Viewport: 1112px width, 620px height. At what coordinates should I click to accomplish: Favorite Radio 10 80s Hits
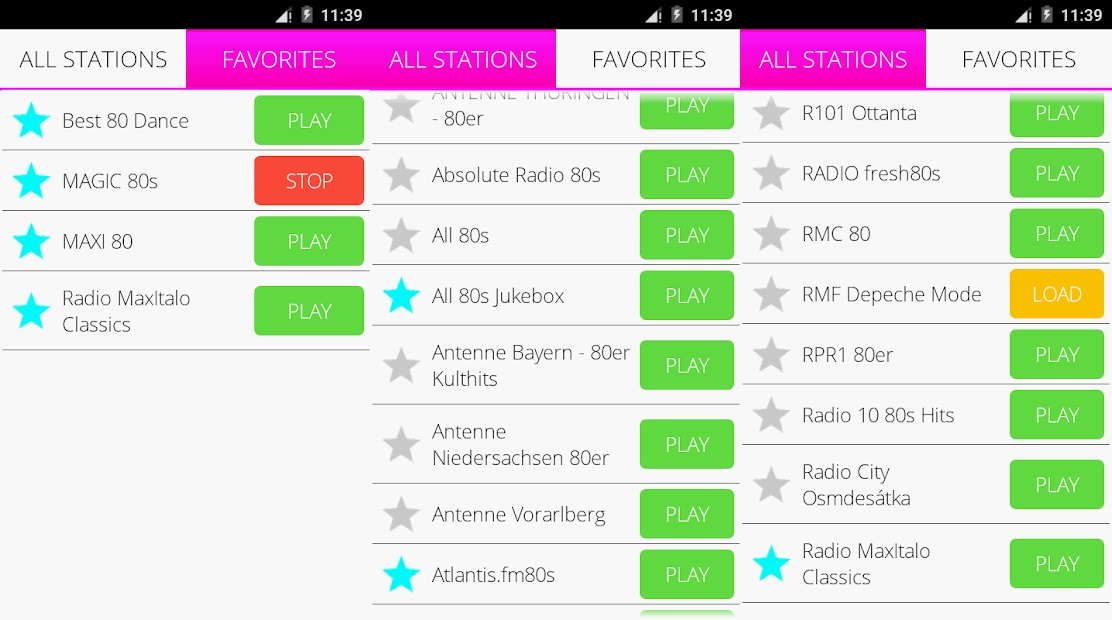click(x=771, y=415)
